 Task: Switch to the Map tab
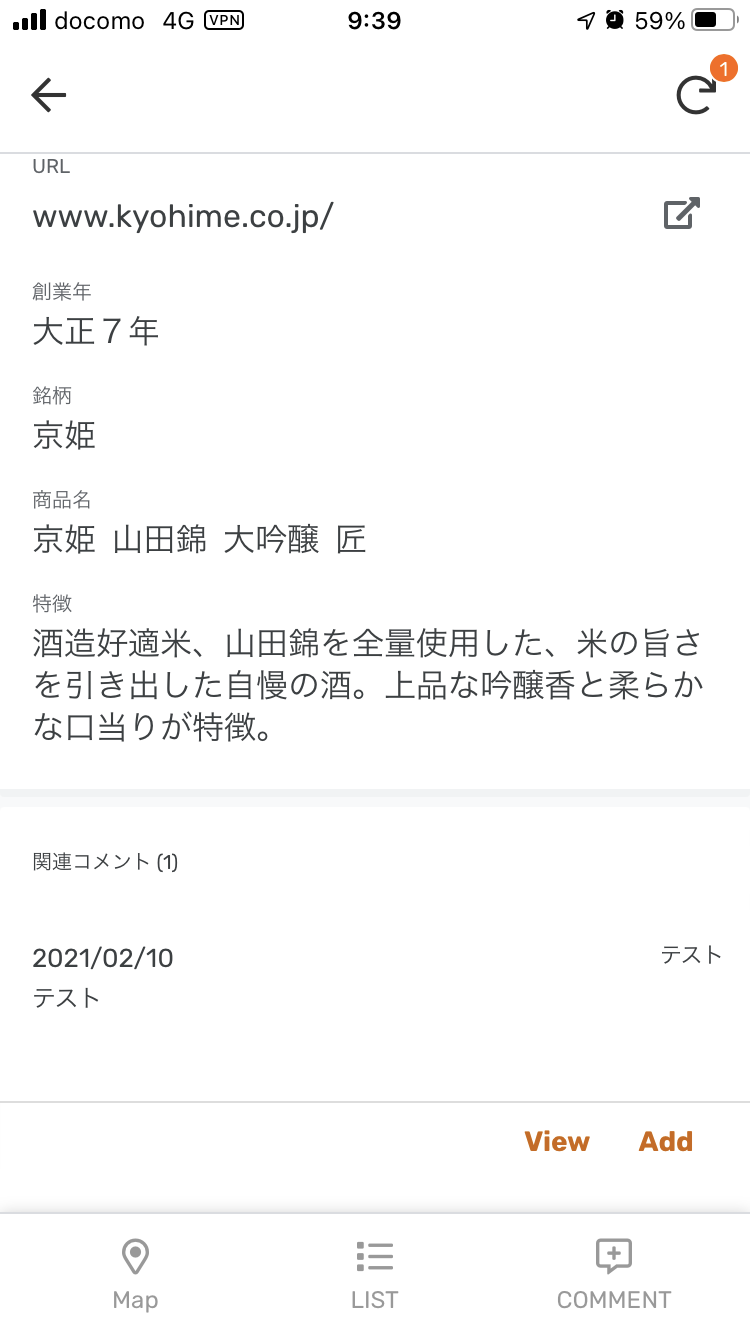135,1273
